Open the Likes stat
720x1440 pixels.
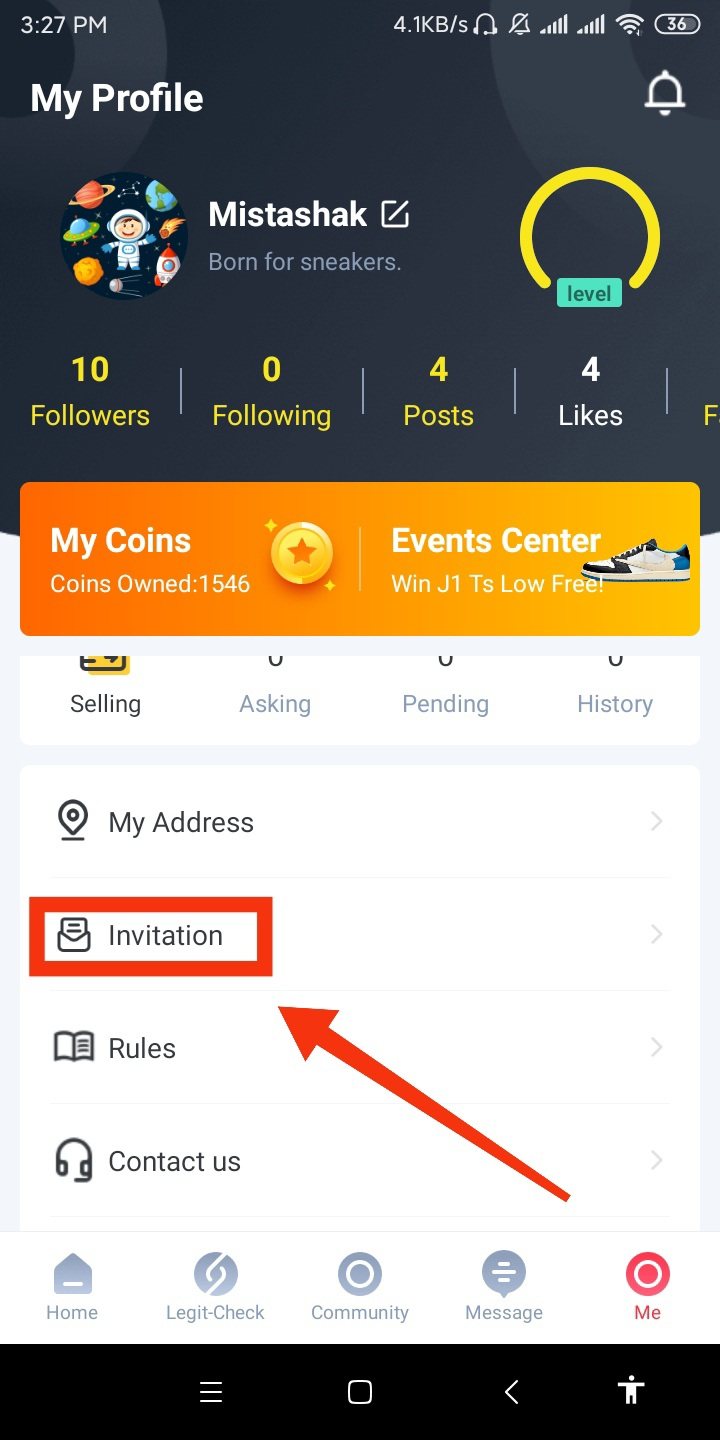pyautogui.click(x=590, y=392)
